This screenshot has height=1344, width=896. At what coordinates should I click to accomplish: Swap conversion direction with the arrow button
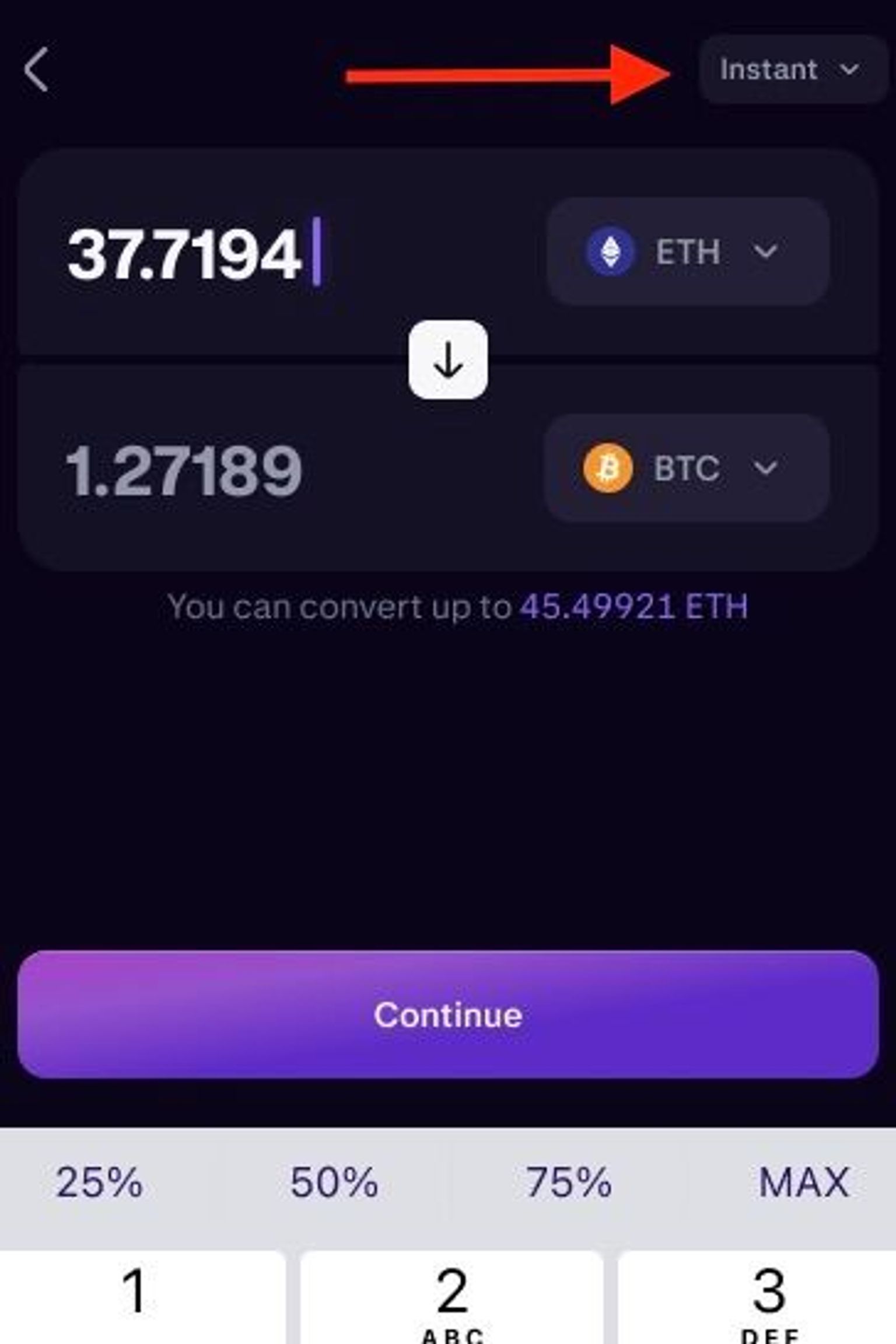pos(448,360)
